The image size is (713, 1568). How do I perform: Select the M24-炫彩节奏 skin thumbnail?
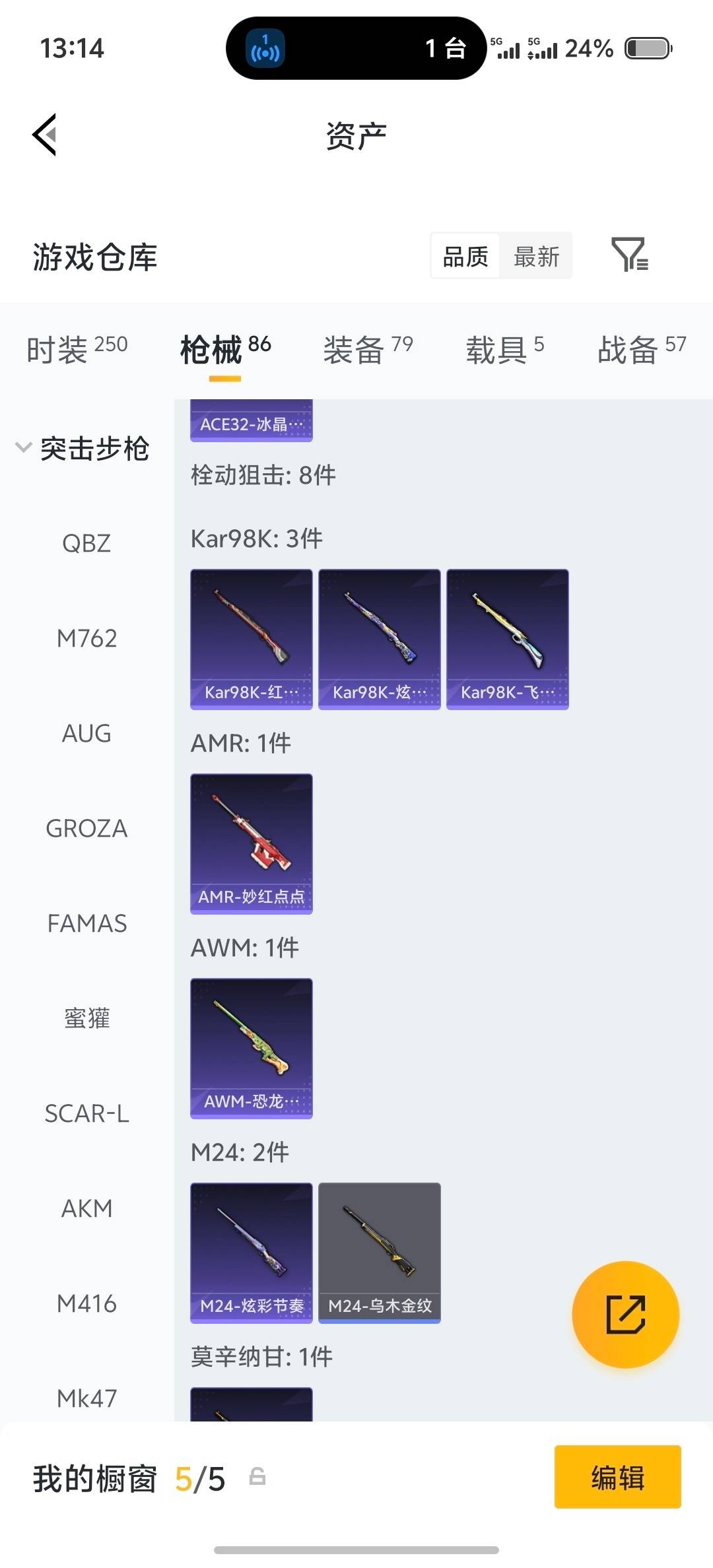coord(251,1252)
